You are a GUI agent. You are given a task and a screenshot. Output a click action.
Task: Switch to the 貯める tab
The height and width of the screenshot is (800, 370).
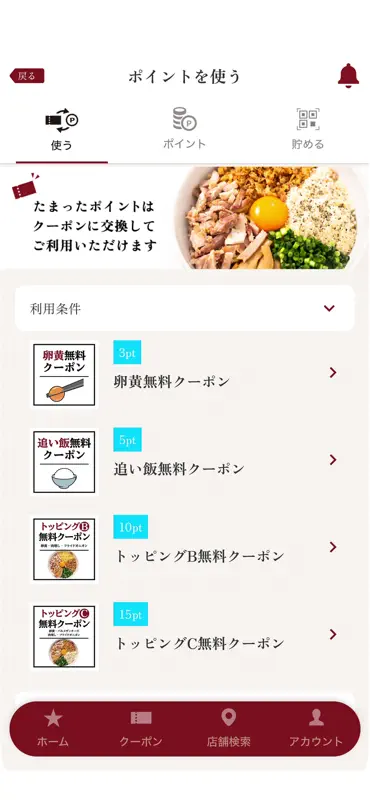coord(308,129)
